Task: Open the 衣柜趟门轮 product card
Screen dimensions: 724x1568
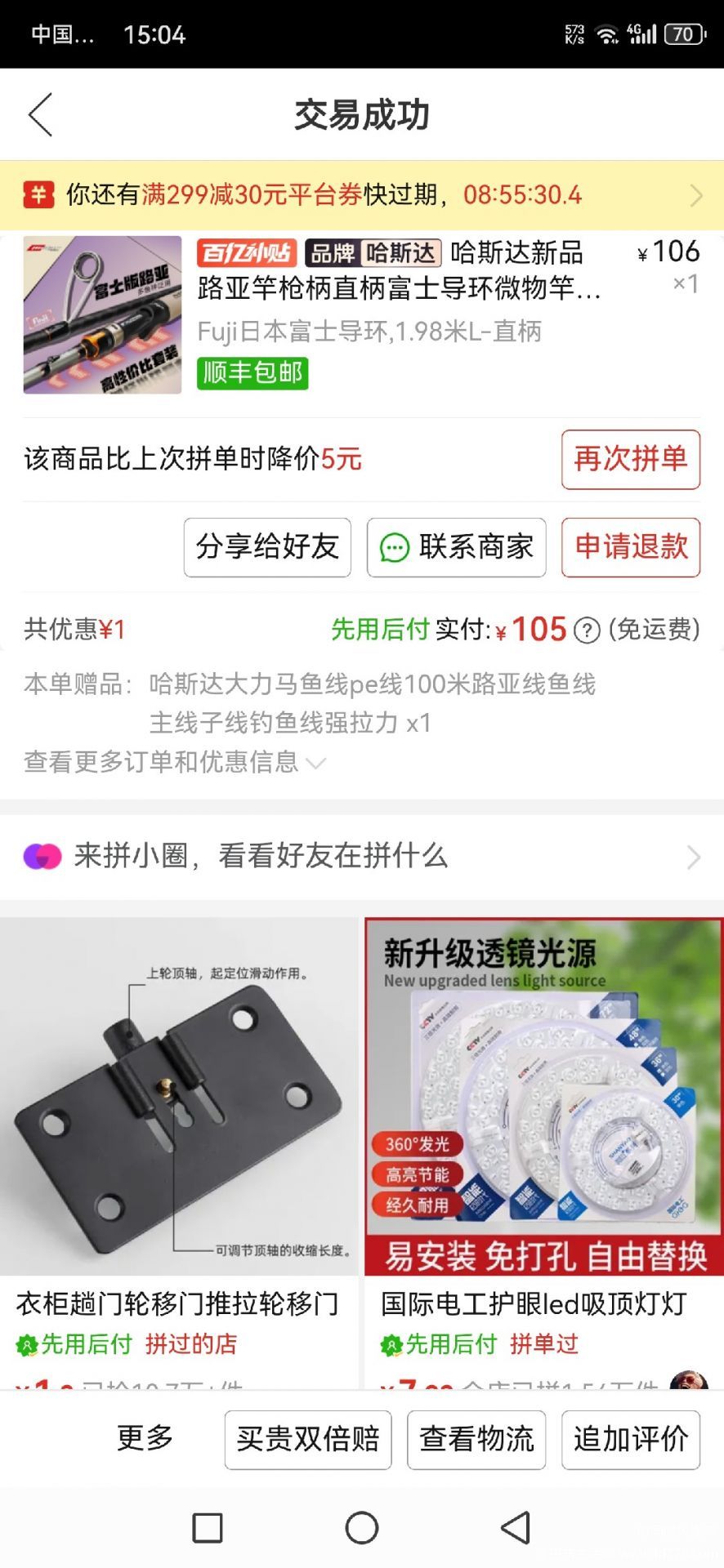Action: tap(179, 1153)
